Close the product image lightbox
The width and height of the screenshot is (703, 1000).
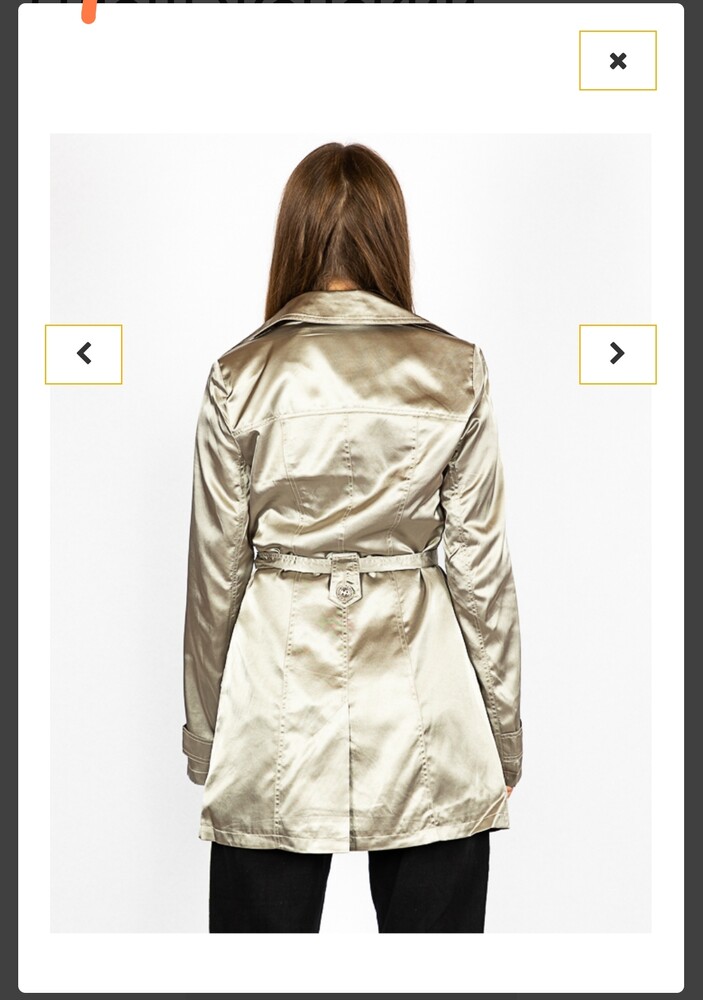[617, 61]
